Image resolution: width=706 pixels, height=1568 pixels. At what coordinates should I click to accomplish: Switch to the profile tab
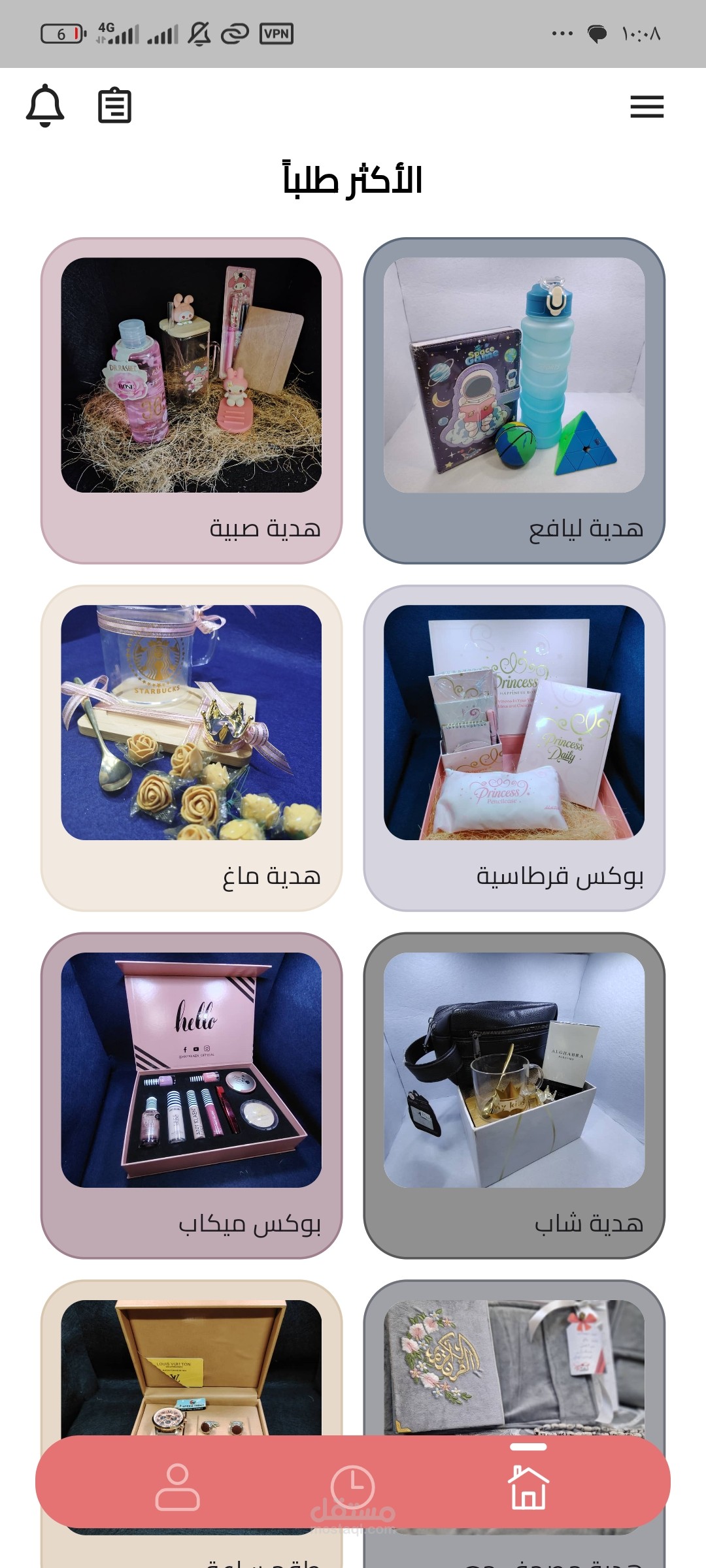tap(177, 1487)
